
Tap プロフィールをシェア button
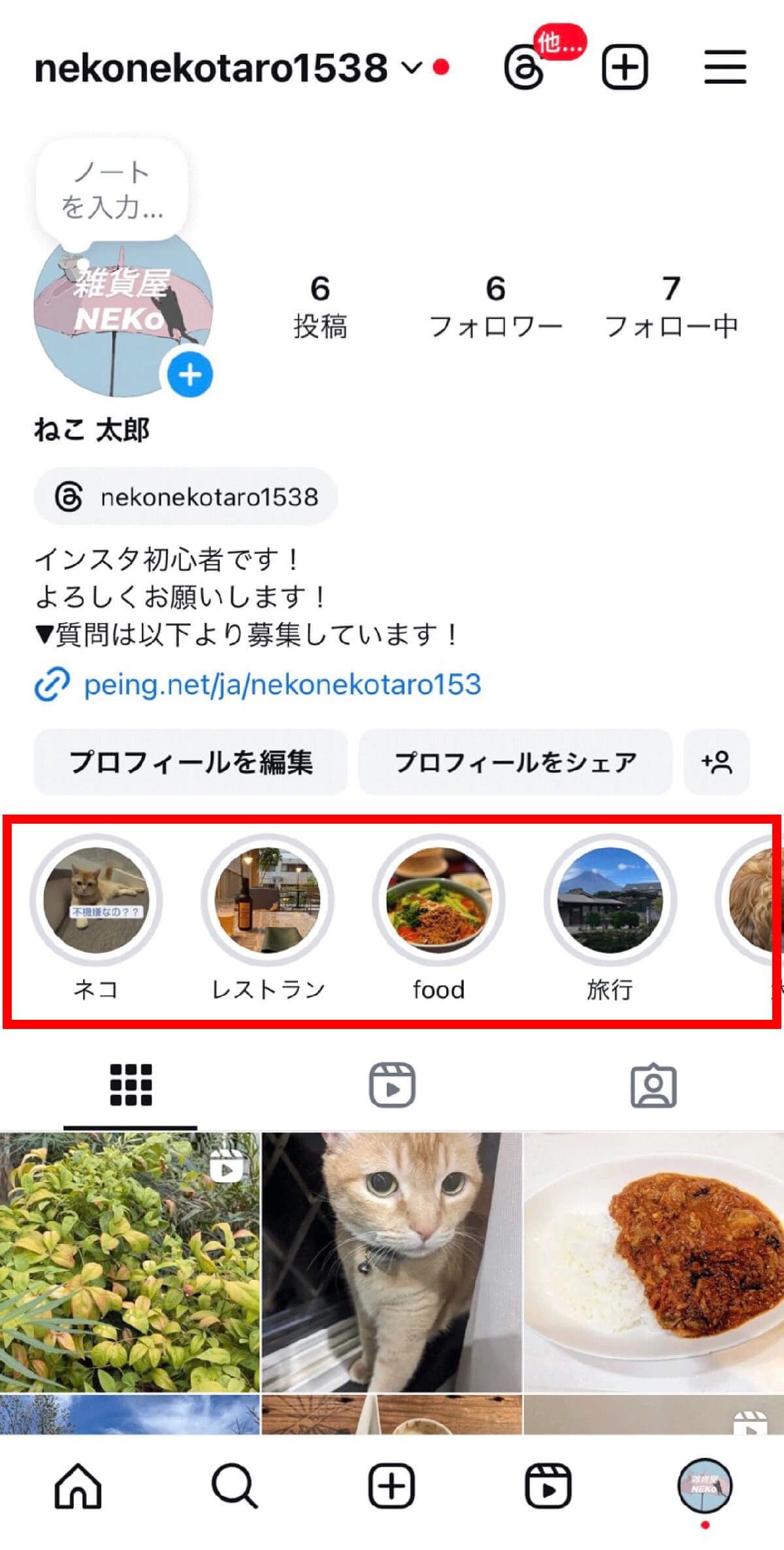515,762
